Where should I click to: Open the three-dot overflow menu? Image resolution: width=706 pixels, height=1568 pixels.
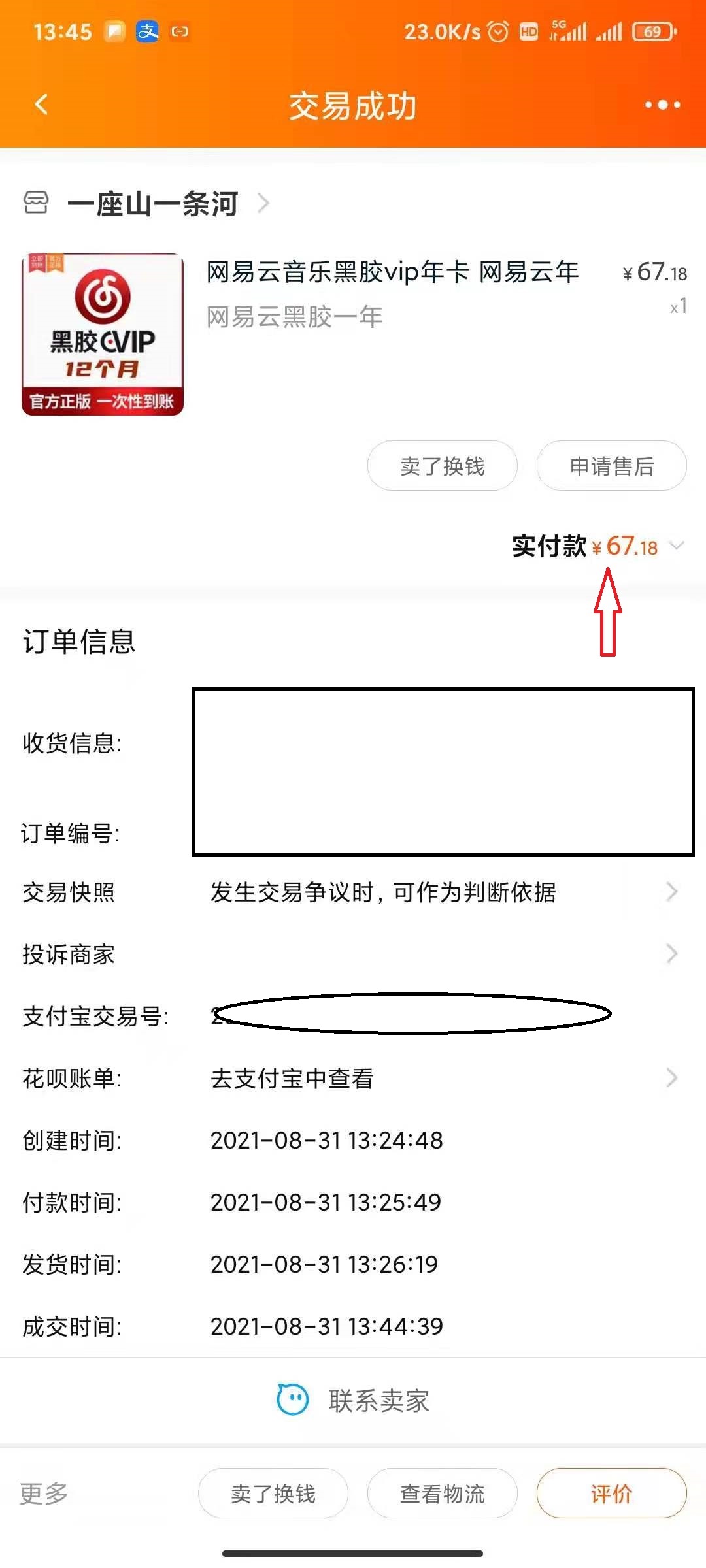click(662, 105)
